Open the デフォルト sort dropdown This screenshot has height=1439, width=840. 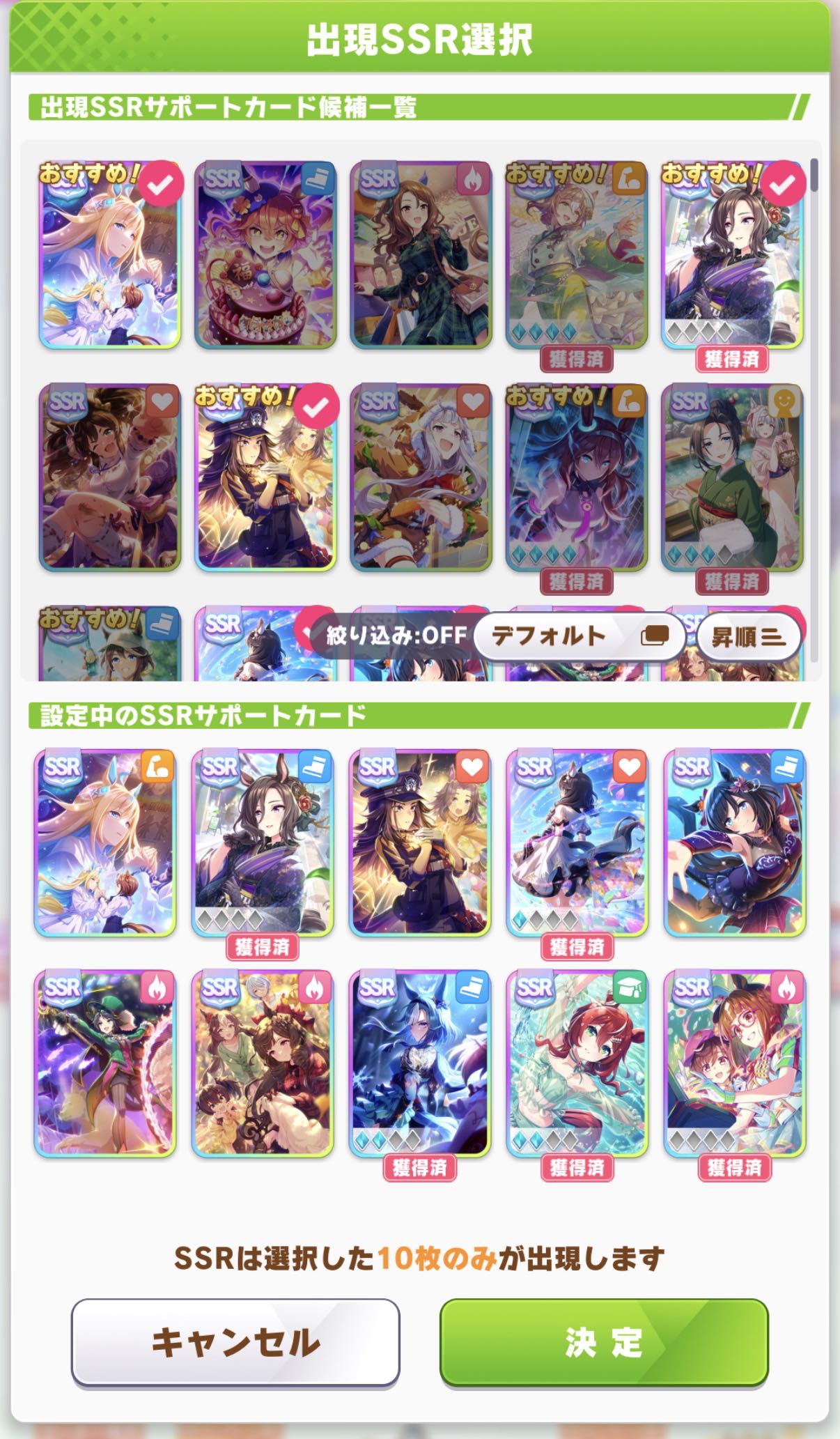pyautogui.click(x=578, y=636)
